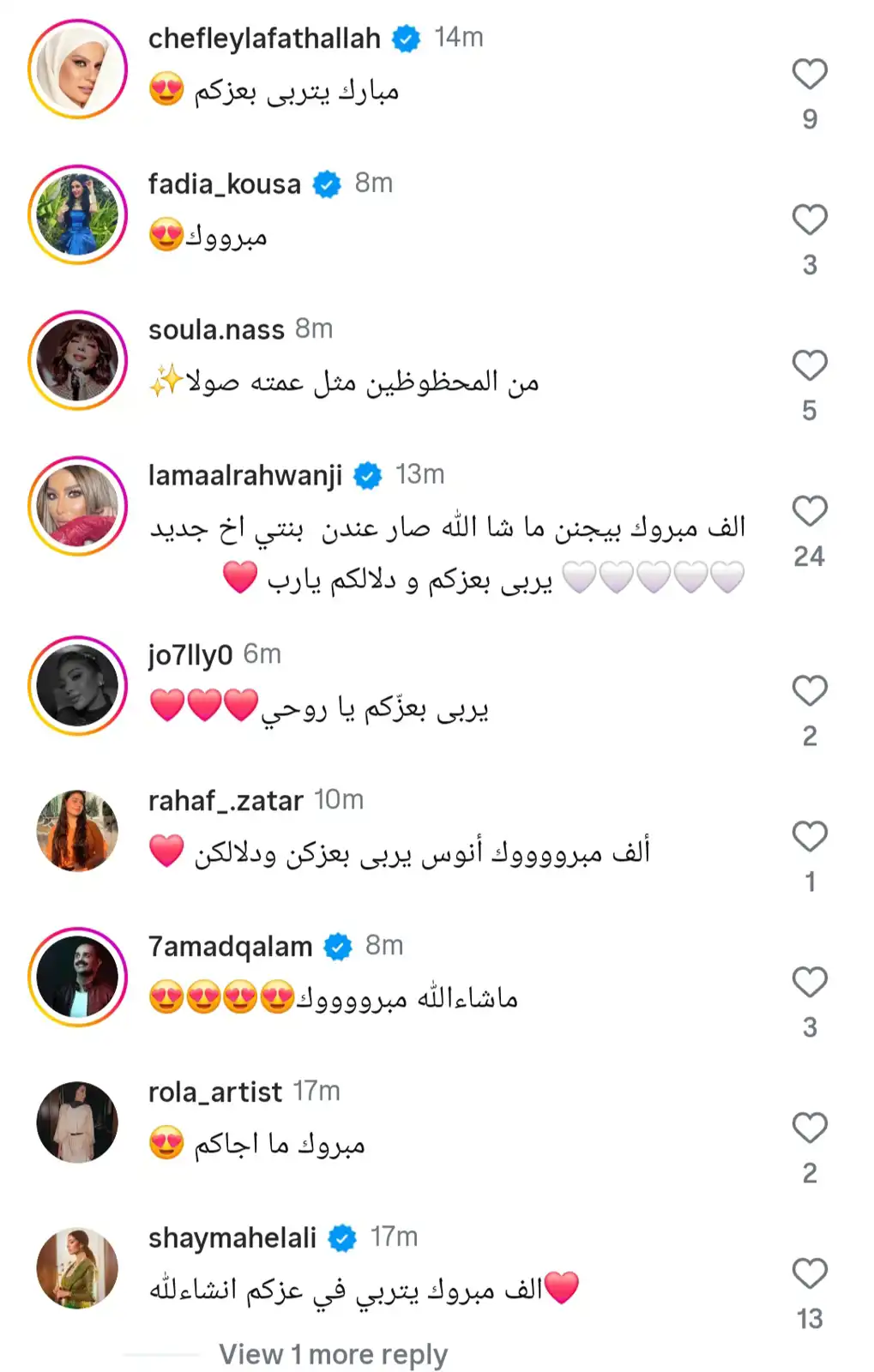Open chefleylafathallah's profile picture
874x1372 pixels.
tap(77, 69)
